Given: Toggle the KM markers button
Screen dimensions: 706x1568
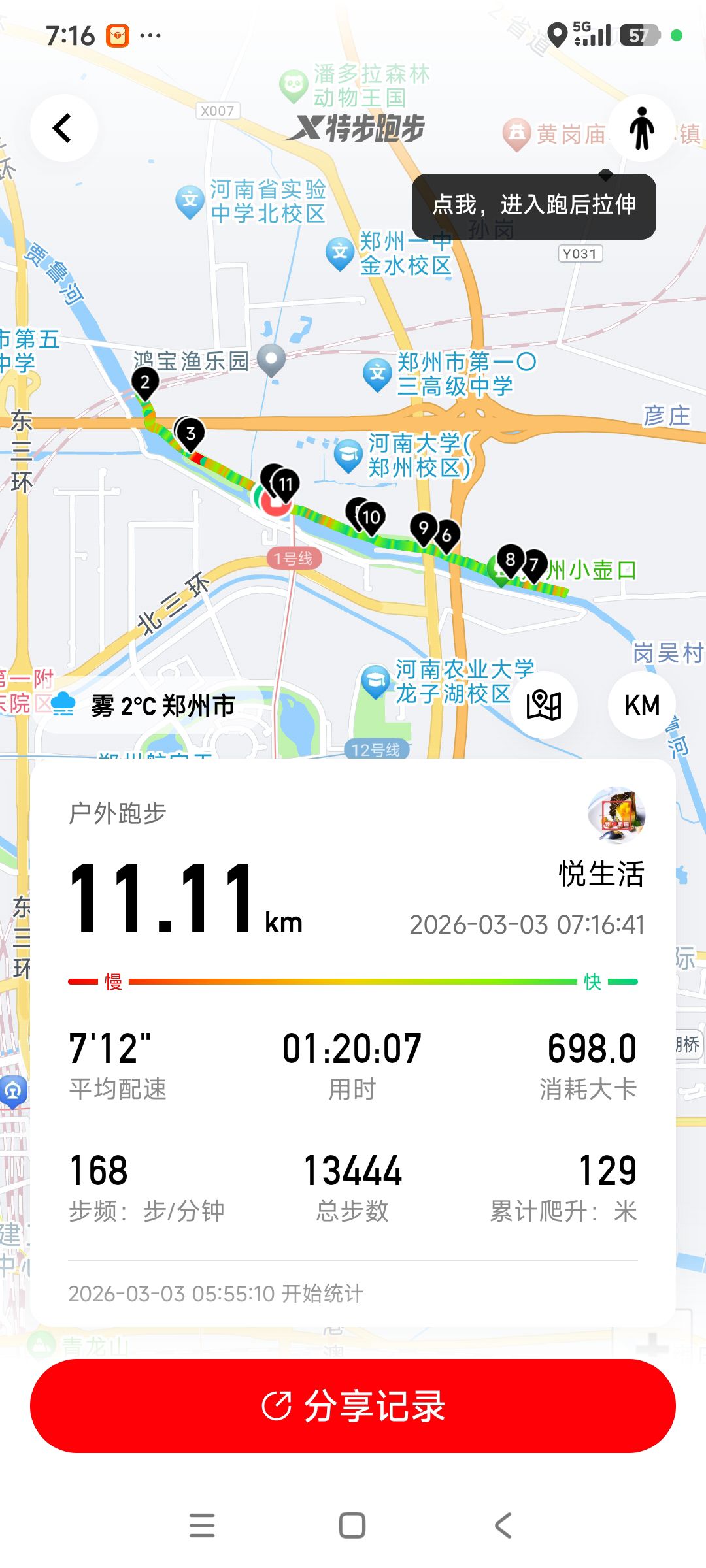Looking at the screenshot, I should tap(641, 705).
